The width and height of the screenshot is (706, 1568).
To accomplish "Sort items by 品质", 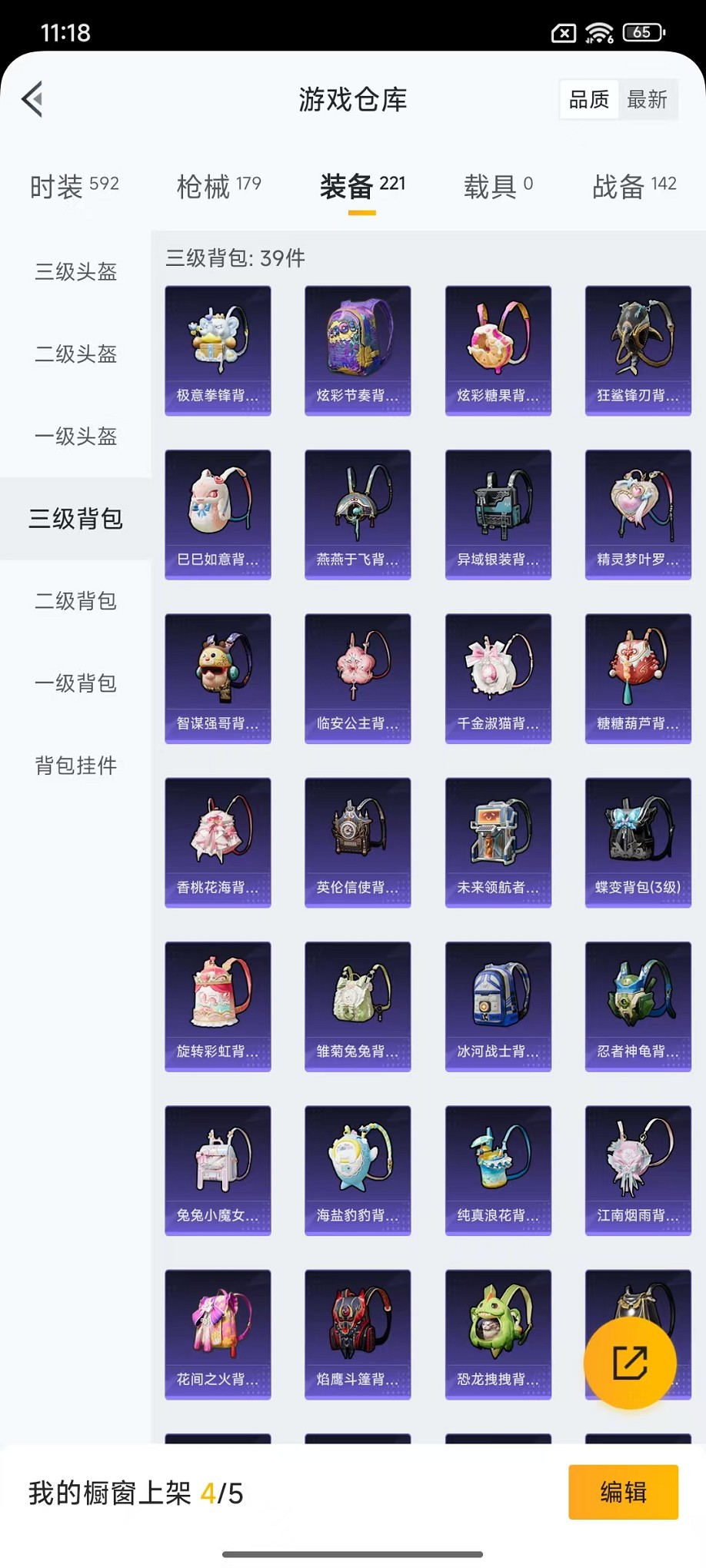I will coord(589,99).
